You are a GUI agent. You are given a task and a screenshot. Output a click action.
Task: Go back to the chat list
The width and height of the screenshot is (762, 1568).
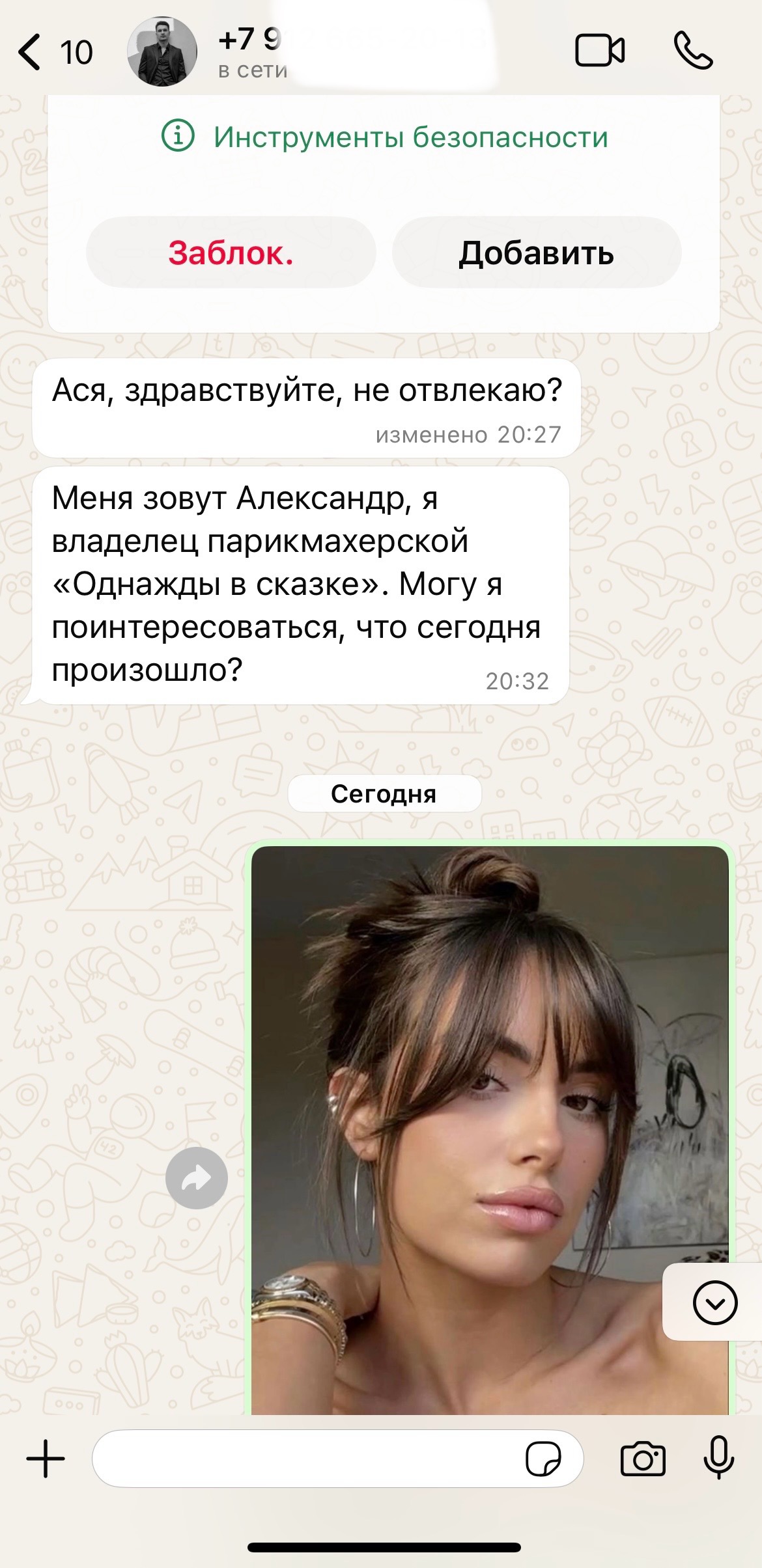[x=55, y=52]
